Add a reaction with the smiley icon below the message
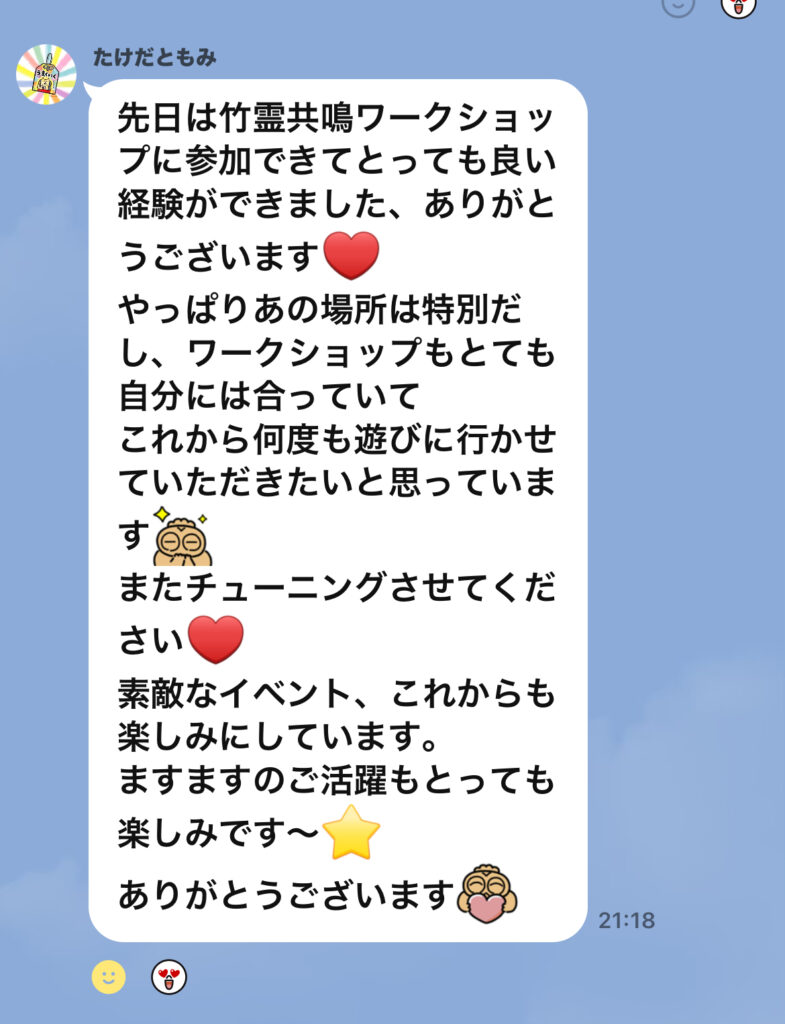Image resolution: width=785 pixels, height=1024 pixels. point(109,976)
